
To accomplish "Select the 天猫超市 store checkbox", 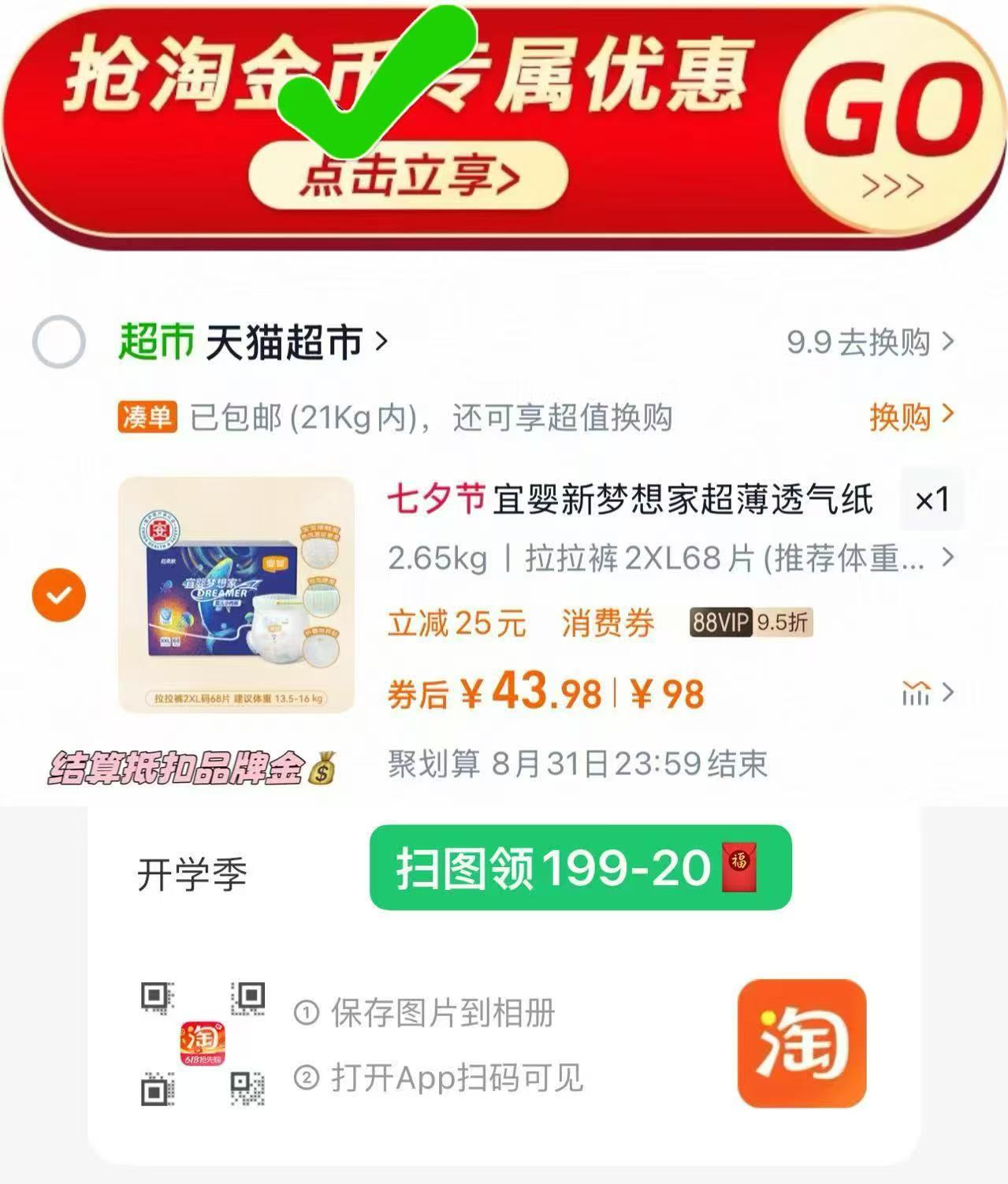I will 59,342.
